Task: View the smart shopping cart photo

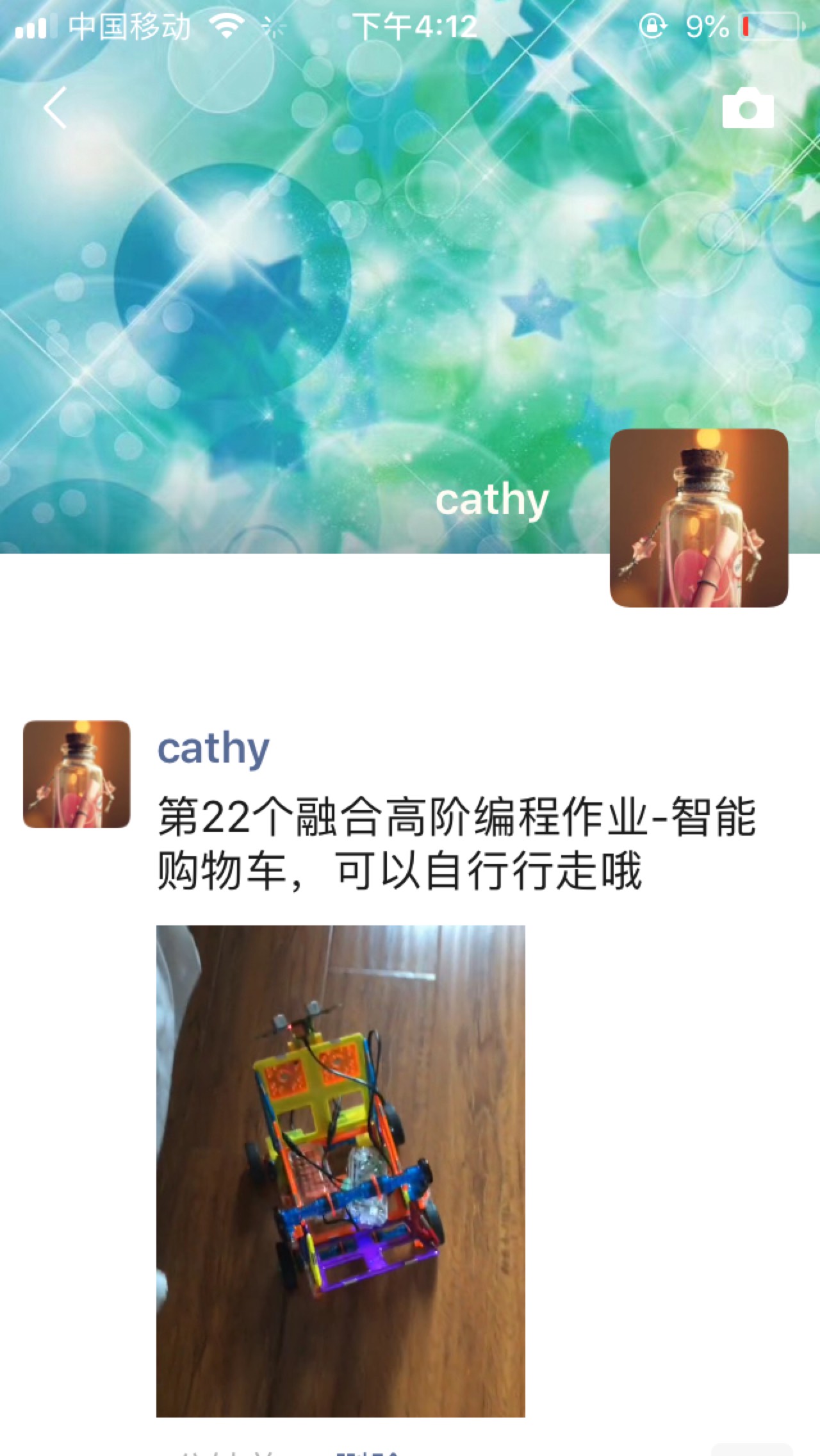Action: pyautogui.click(x=340, y=1170)
